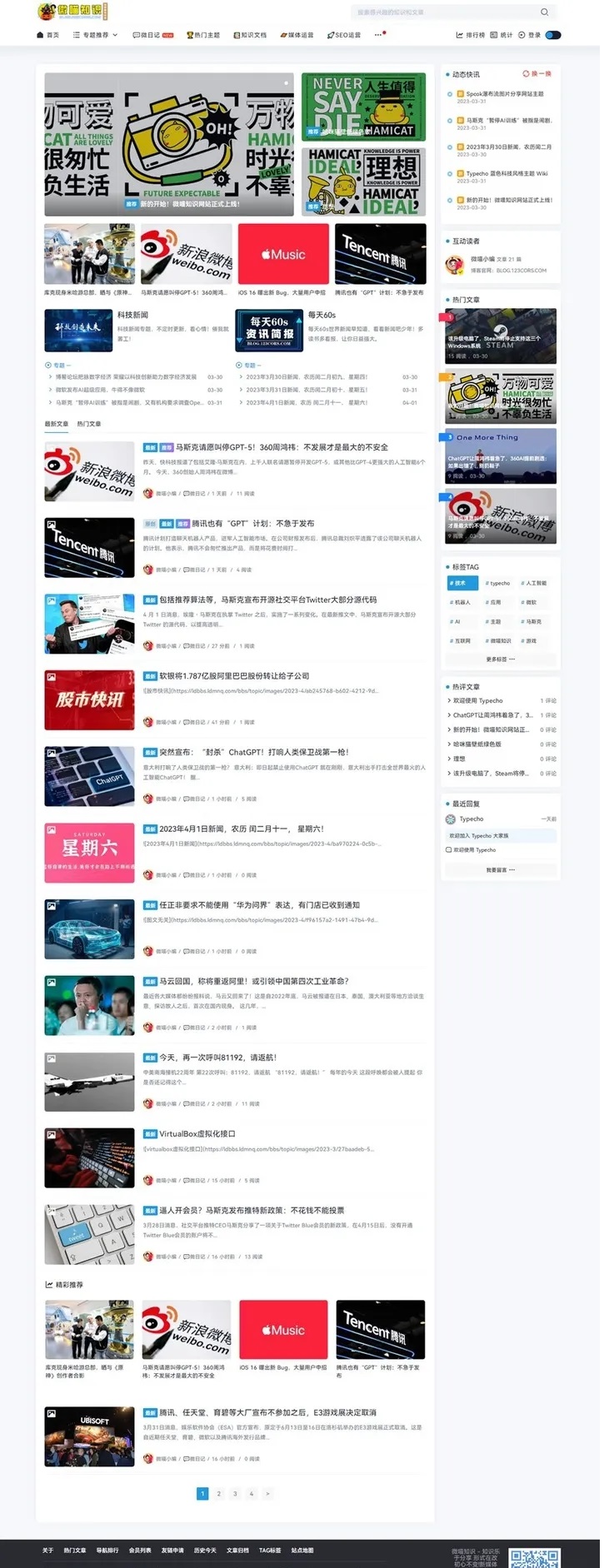The height and width of the screenshot is (1568, 609).
Task: Open article 腾讯也有"GPT"计划：不急于发布
Action: (253, 524)
